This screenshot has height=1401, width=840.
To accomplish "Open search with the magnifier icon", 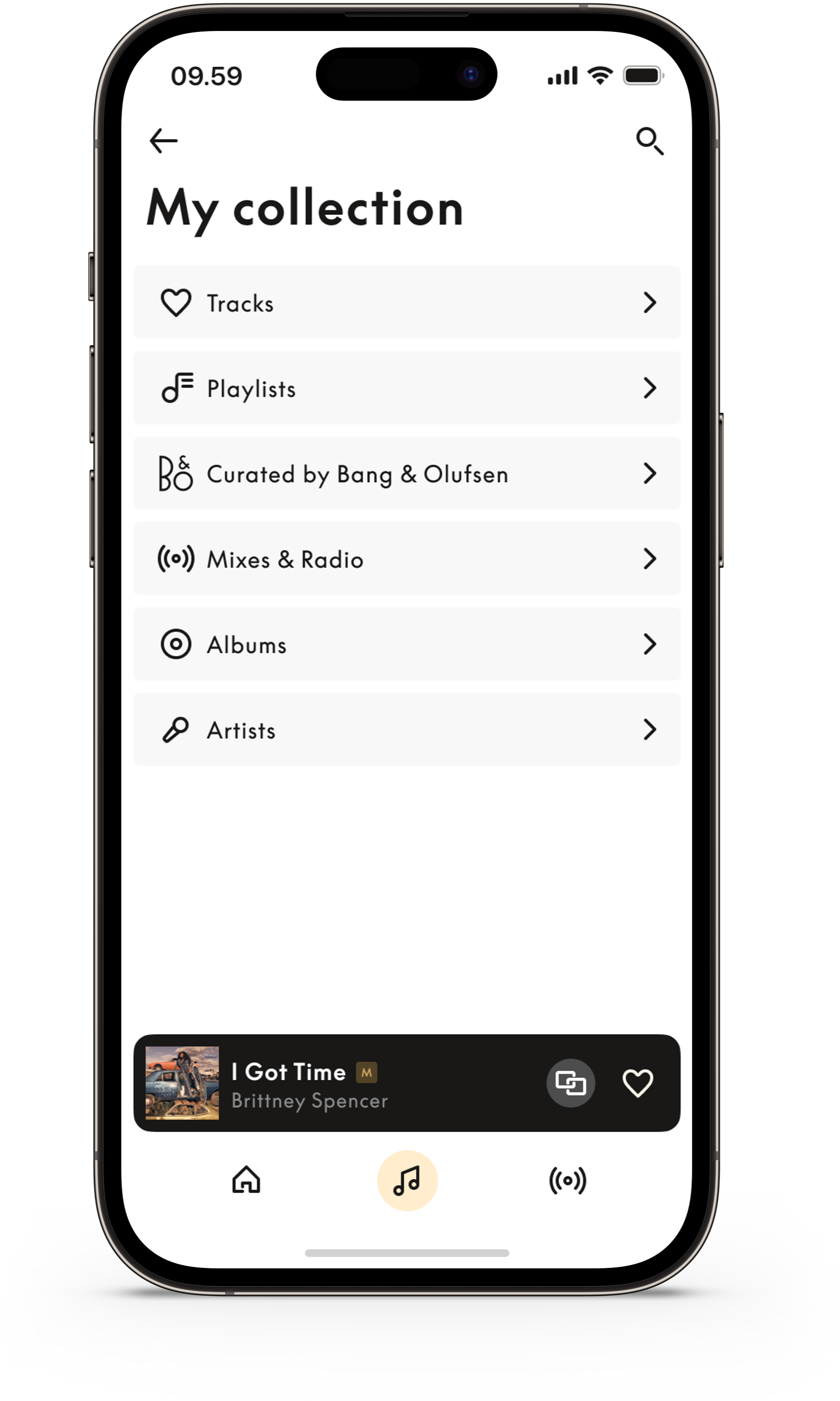I will point(649,141).
